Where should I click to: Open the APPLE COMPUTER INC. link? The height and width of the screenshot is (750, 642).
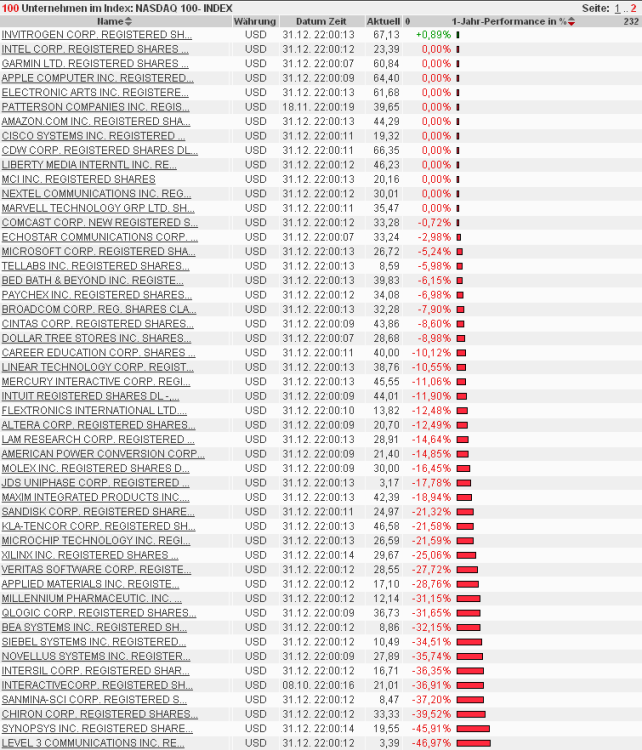[94, 77]
